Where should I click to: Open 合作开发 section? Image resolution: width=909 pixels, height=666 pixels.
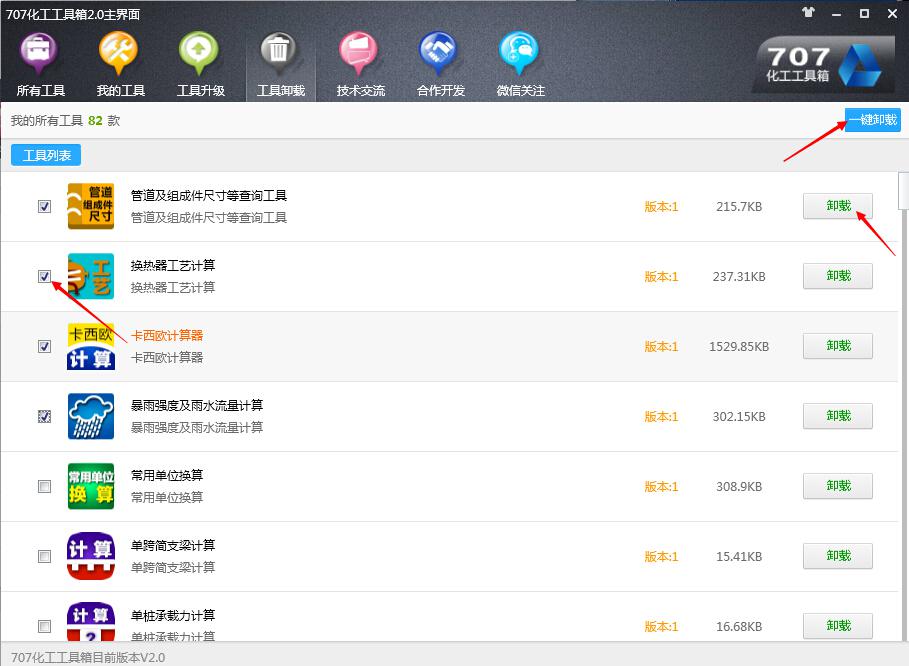[x=440, y=65]
